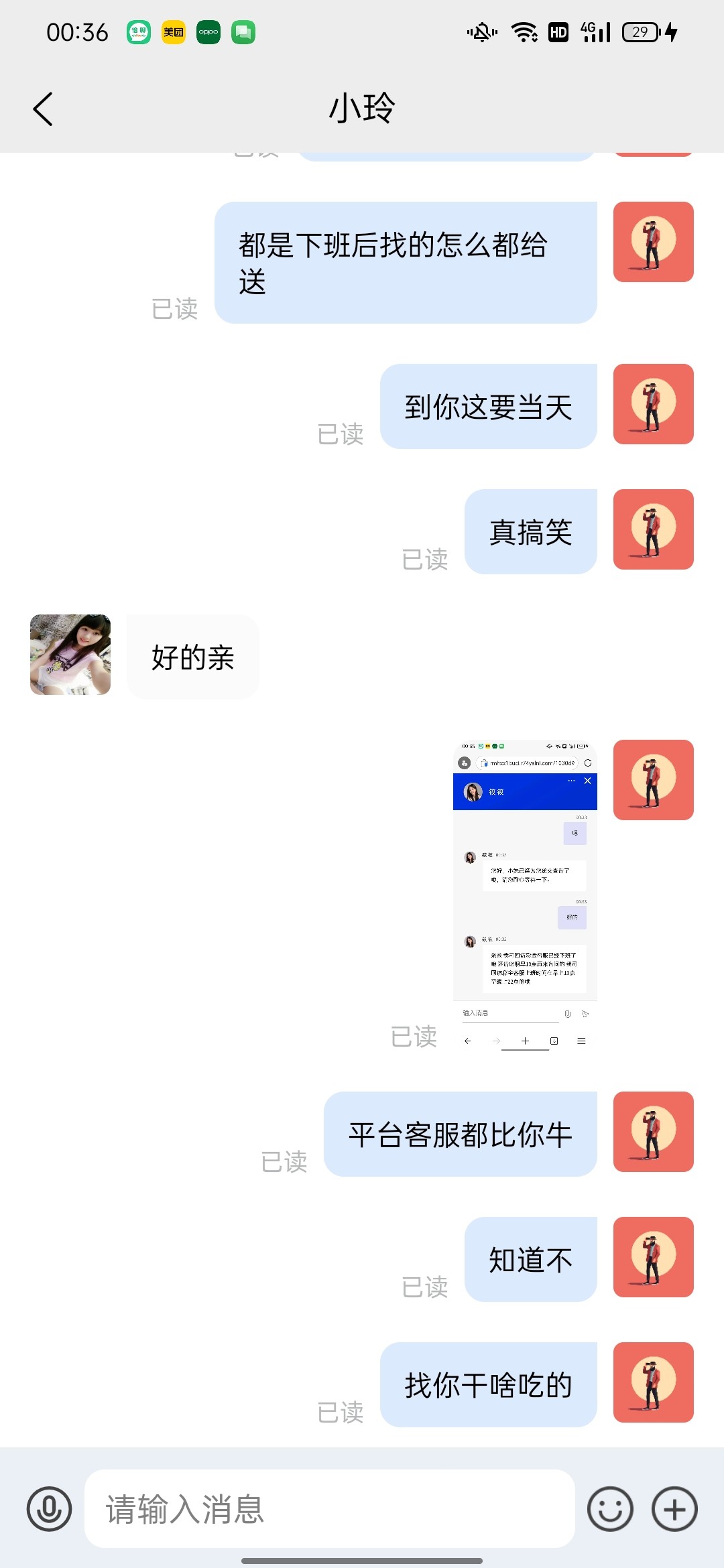Tap the voice input microphone button
This screenshot has height=1568, width=724.
[x=49, y=1509]
